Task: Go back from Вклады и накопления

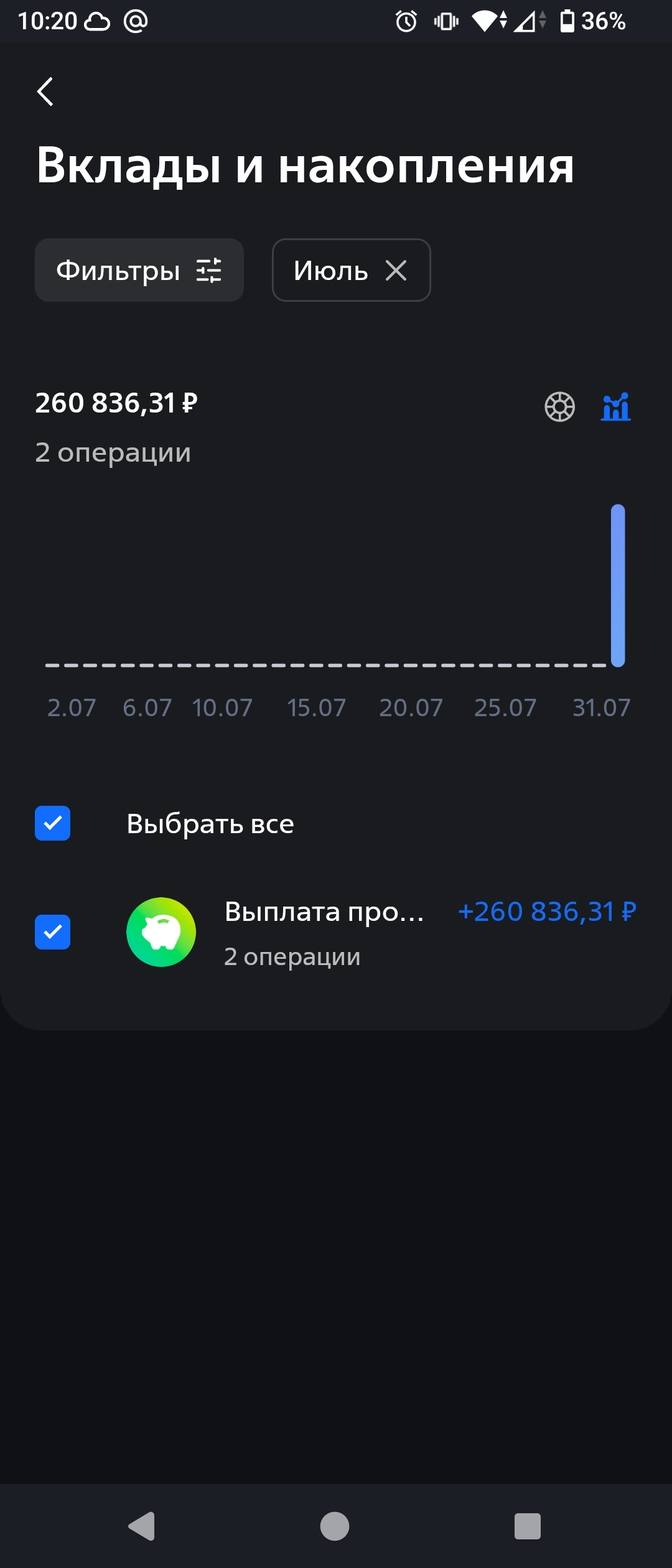Action: (45, 92)
